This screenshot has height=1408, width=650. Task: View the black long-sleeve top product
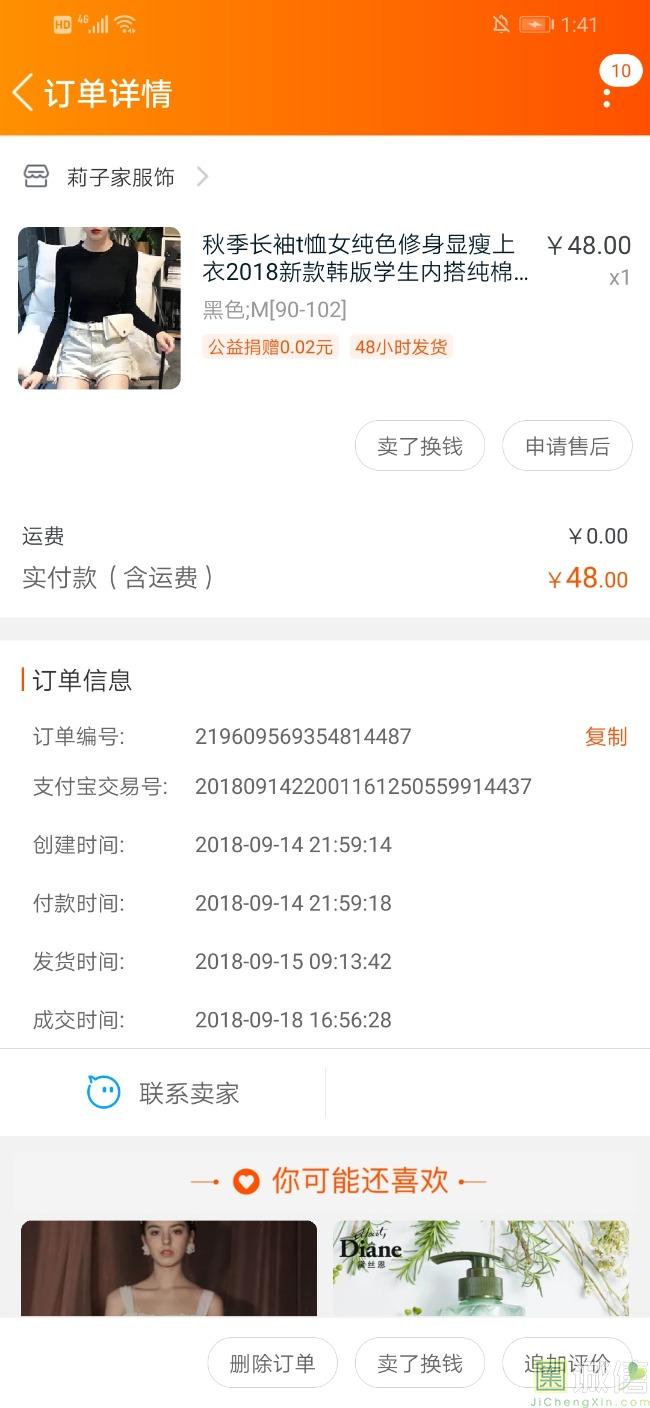(x=99, y=308)
